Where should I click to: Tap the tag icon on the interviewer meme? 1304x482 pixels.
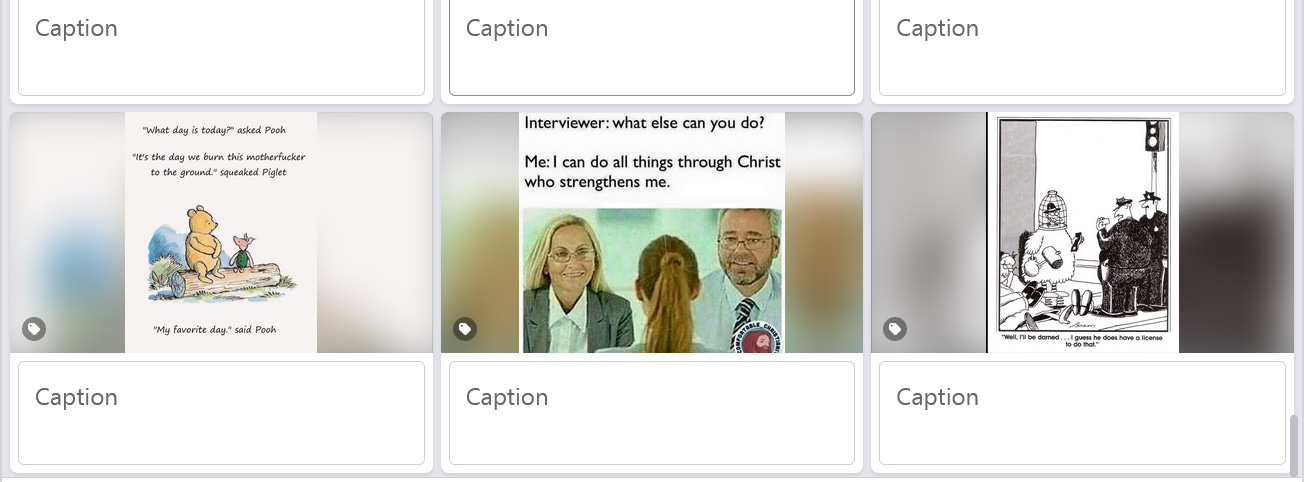click(464, 329)
